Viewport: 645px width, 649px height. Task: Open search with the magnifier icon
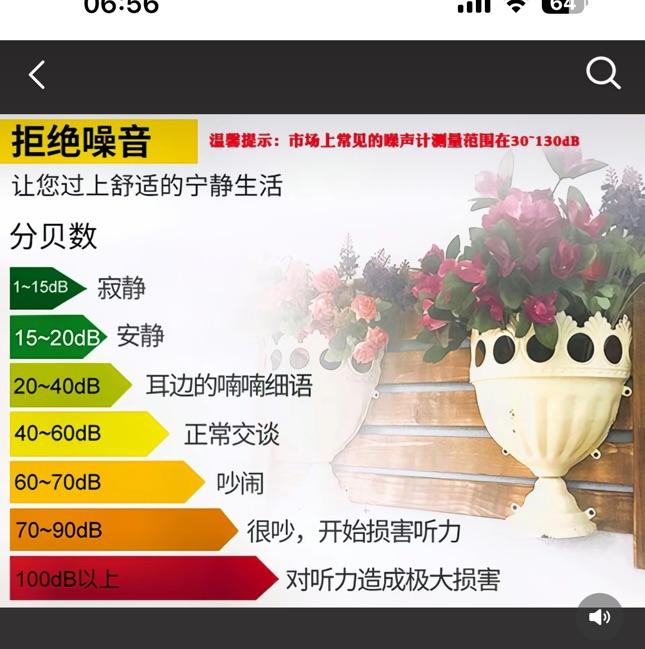tap(603, 73)
